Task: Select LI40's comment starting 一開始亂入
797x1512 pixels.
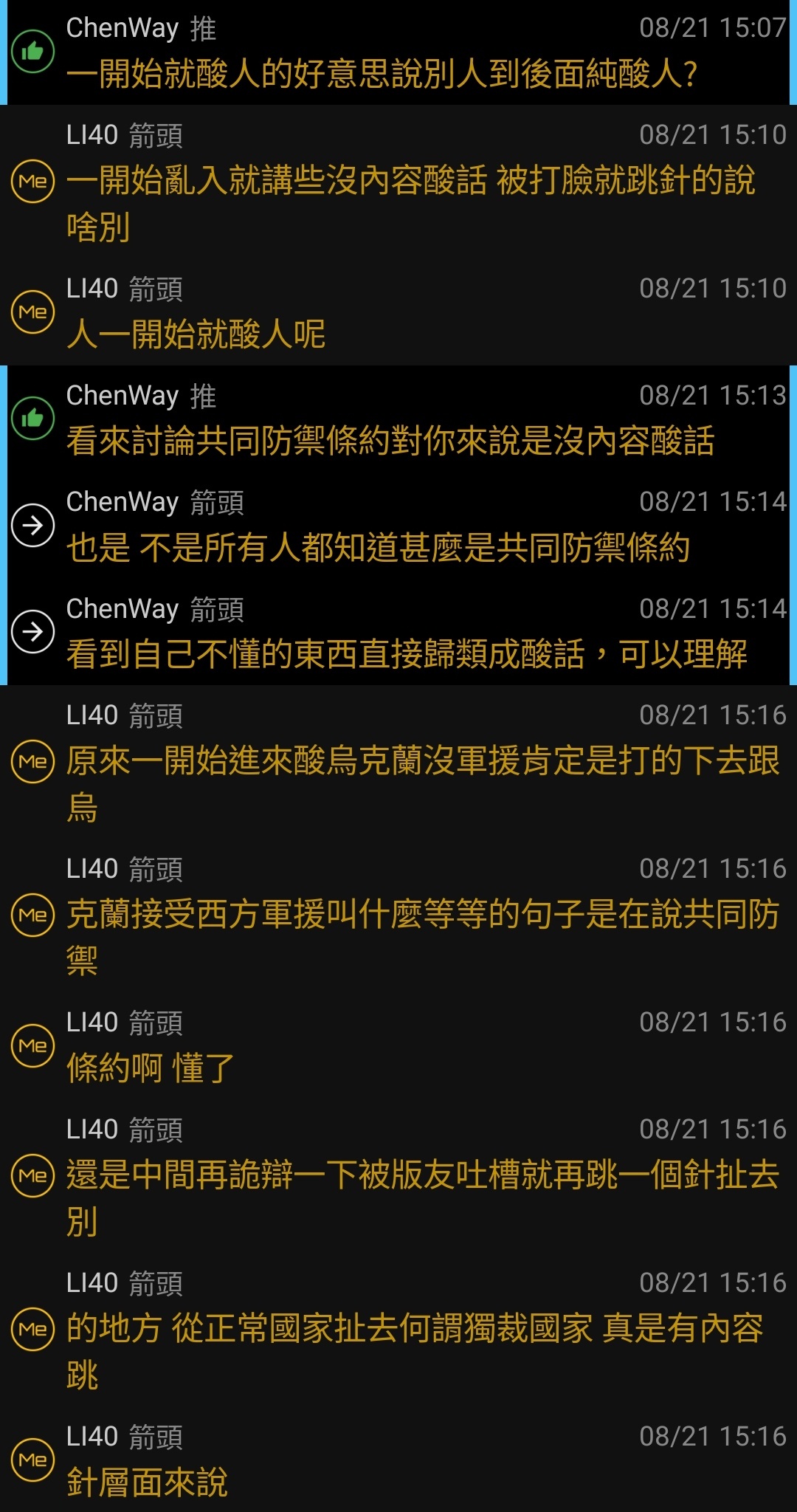Action: tap(398, 181)
